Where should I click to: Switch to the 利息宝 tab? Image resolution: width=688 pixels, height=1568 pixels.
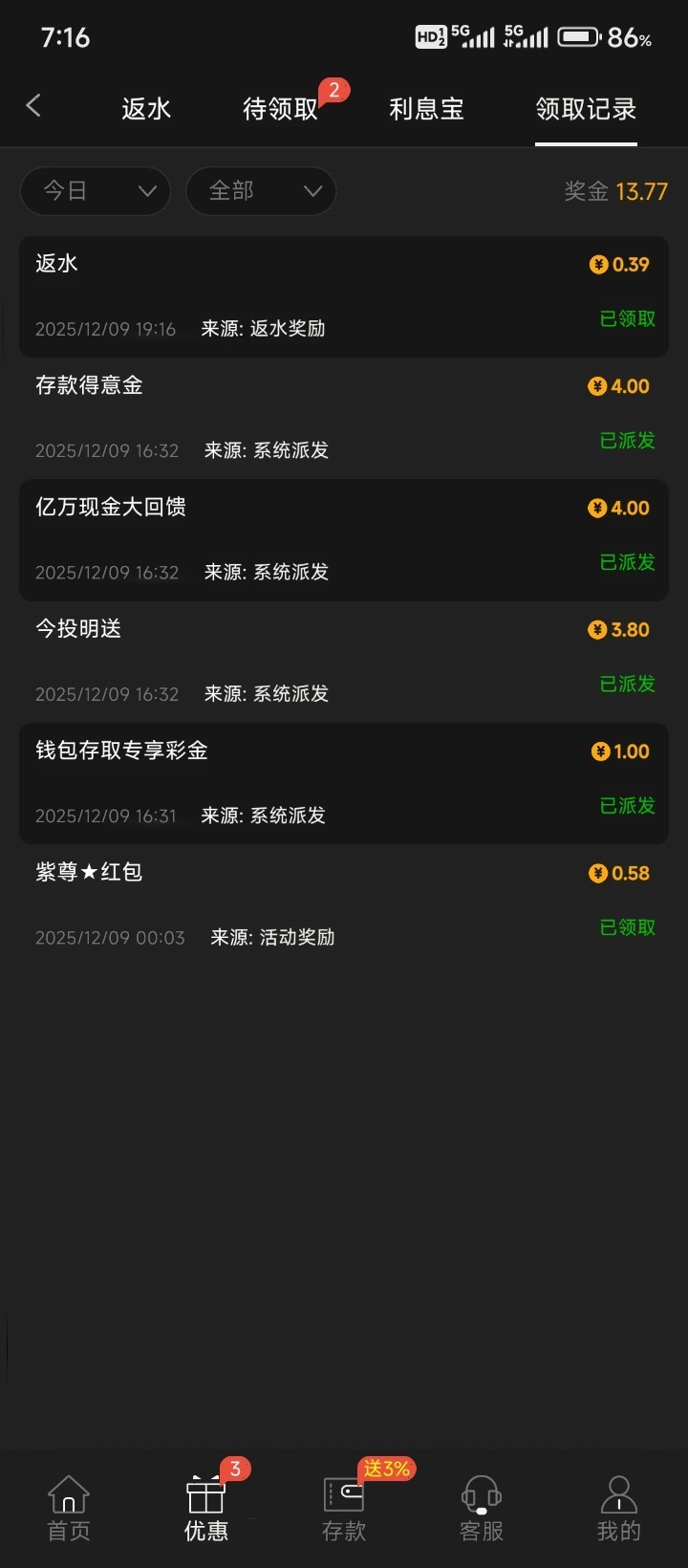click(426, 109)
